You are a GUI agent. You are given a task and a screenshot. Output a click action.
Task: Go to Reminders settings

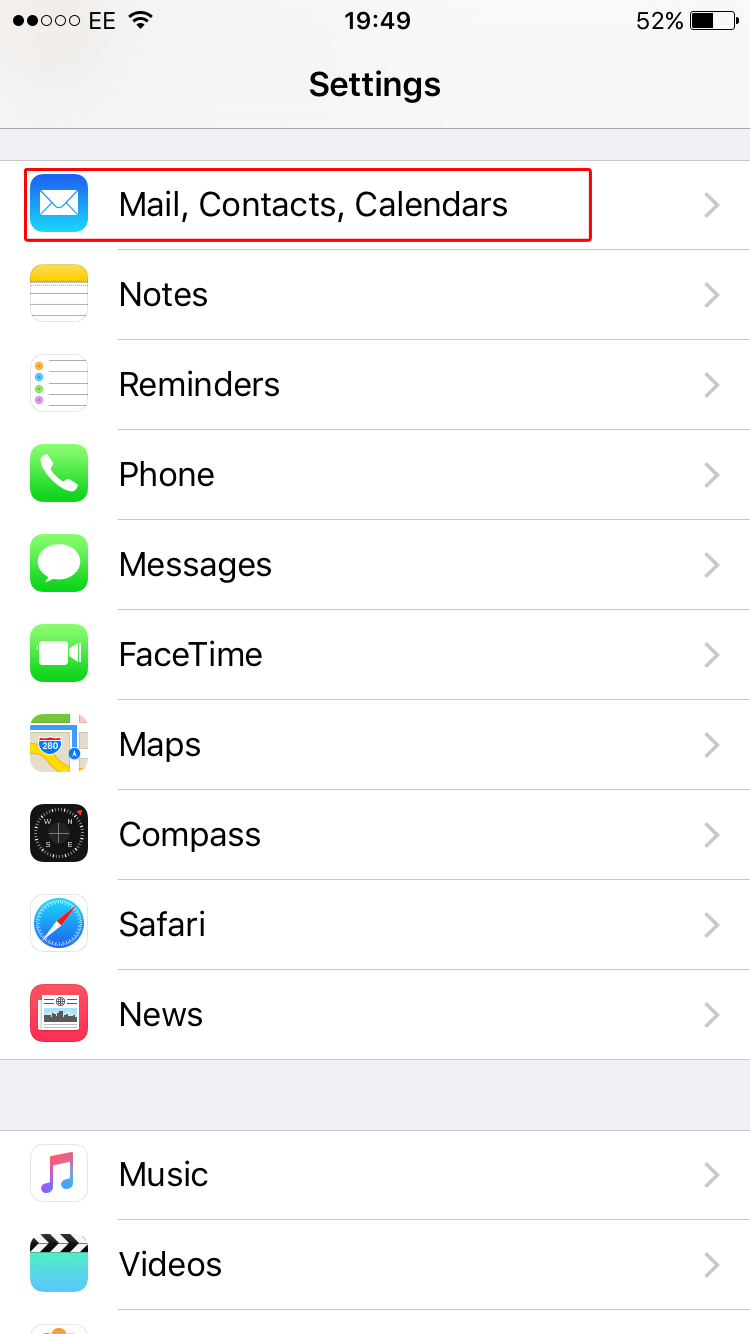click(375, 385)
